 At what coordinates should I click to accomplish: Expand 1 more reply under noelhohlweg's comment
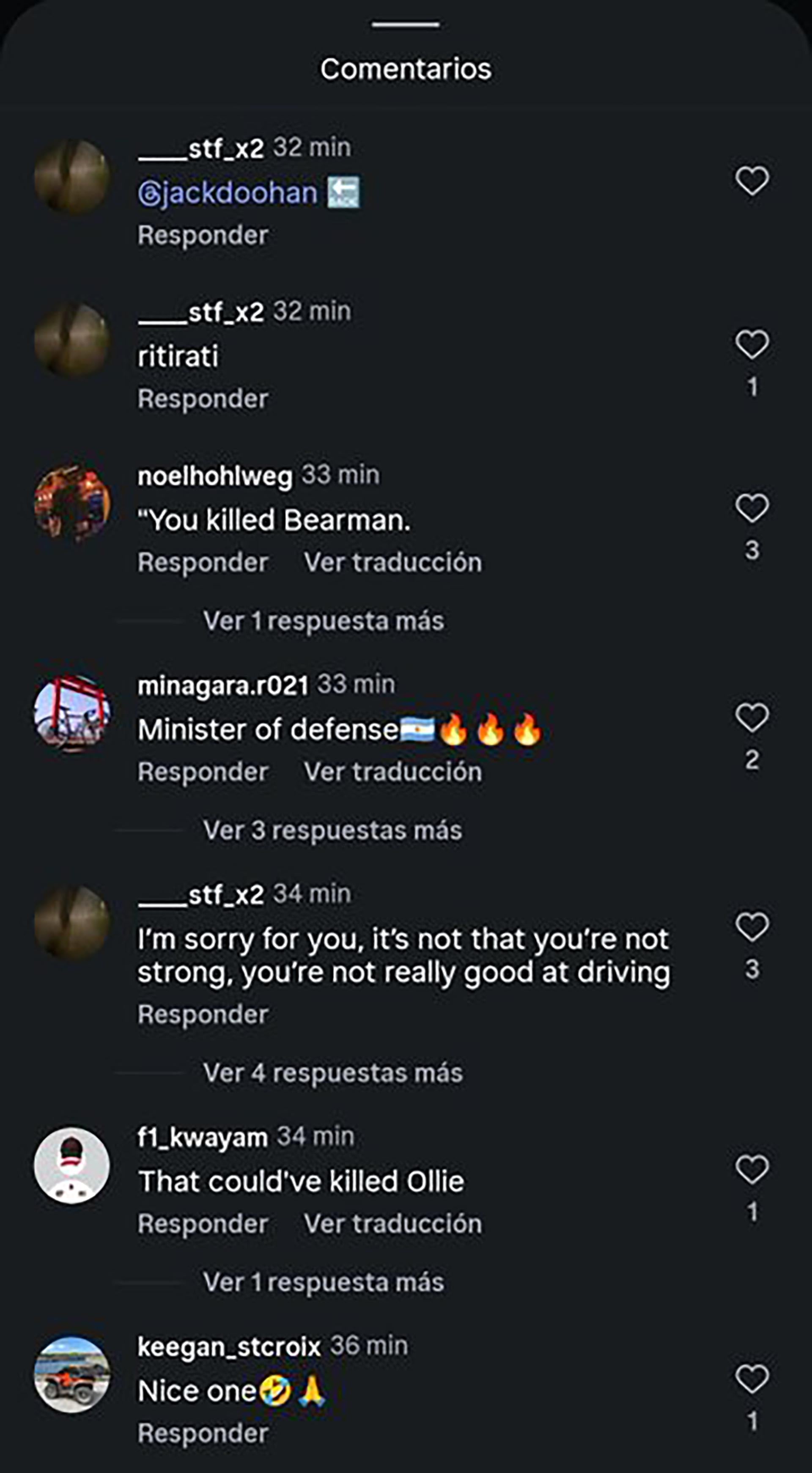323,621
